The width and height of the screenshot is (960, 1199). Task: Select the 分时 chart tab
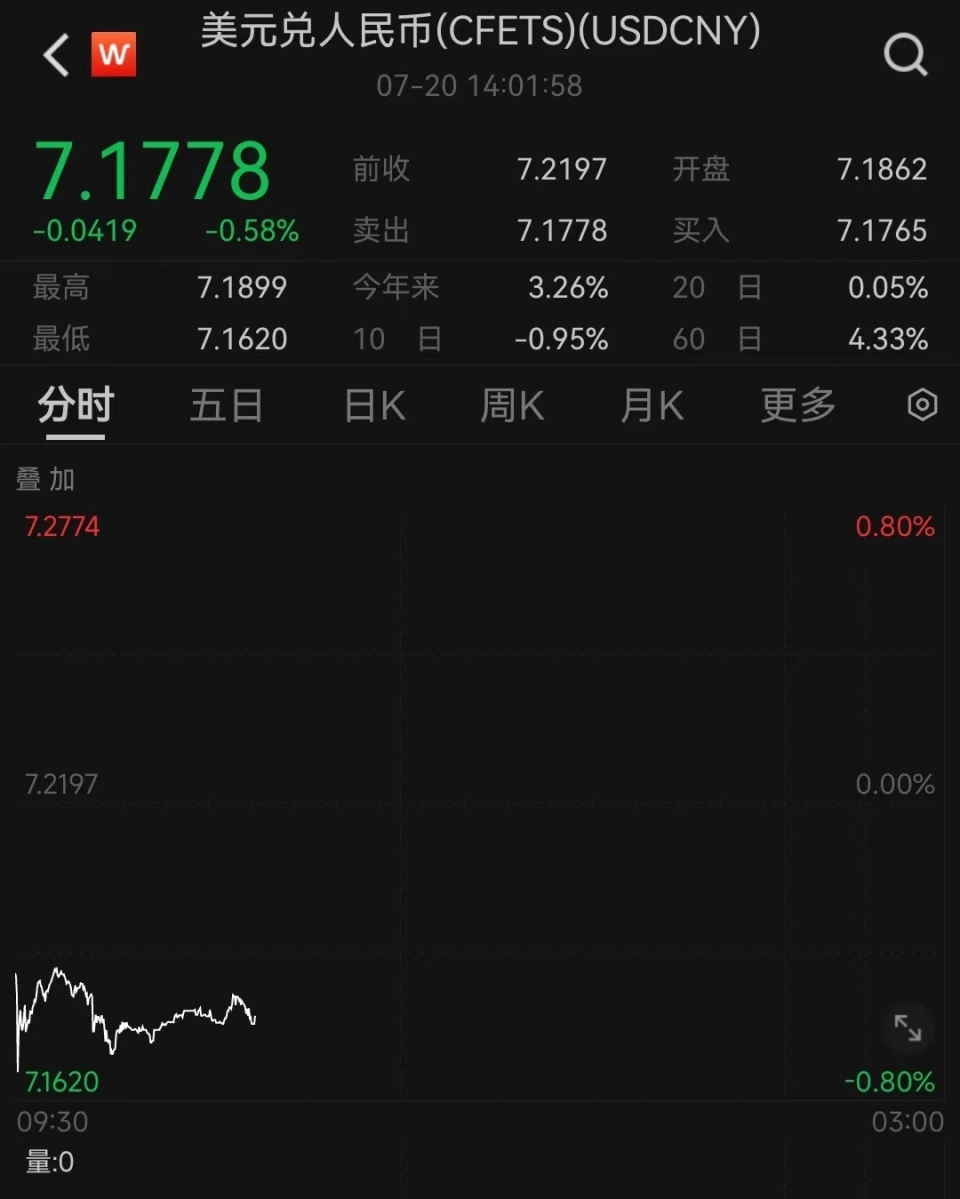tap(76, 406)
